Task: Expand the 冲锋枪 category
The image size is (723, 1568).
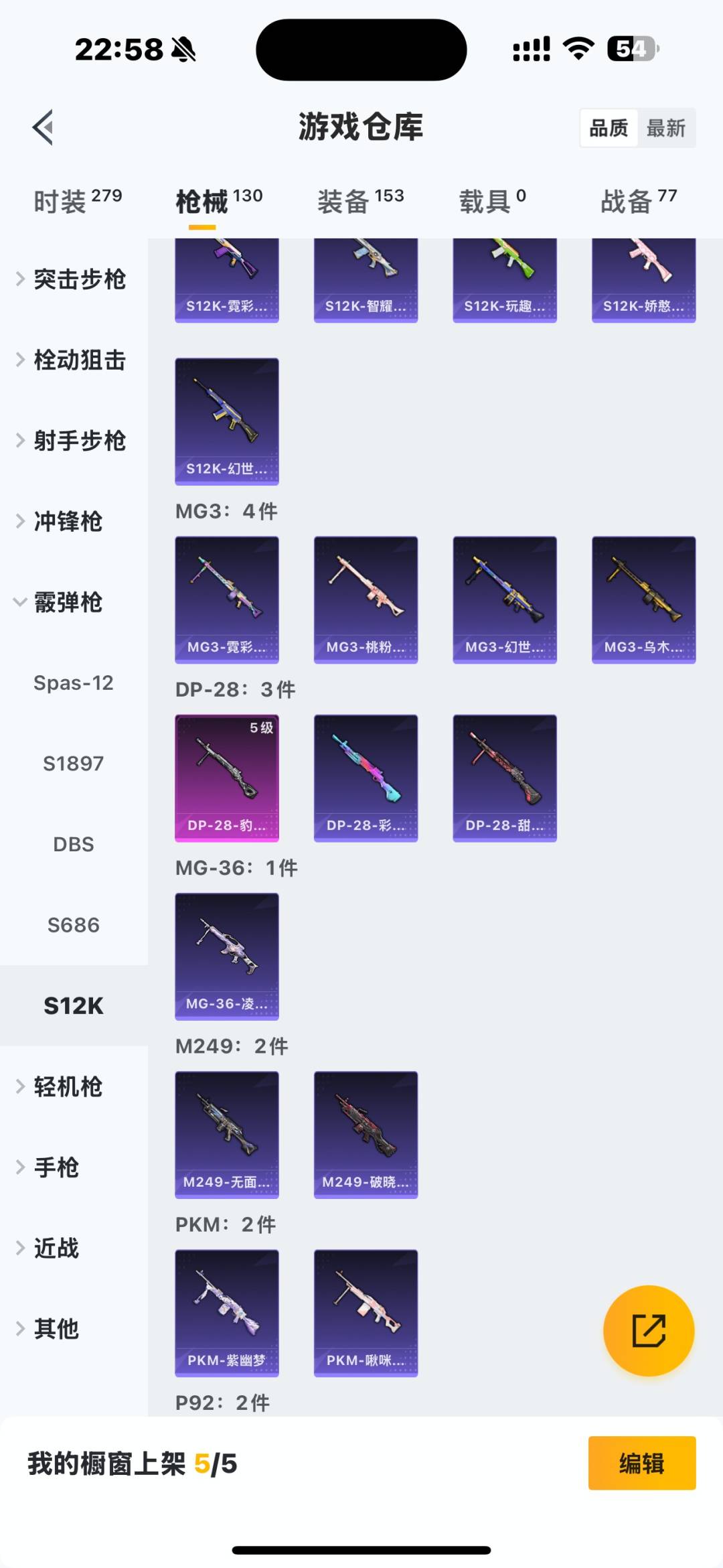Action: (x=67, y=522)
